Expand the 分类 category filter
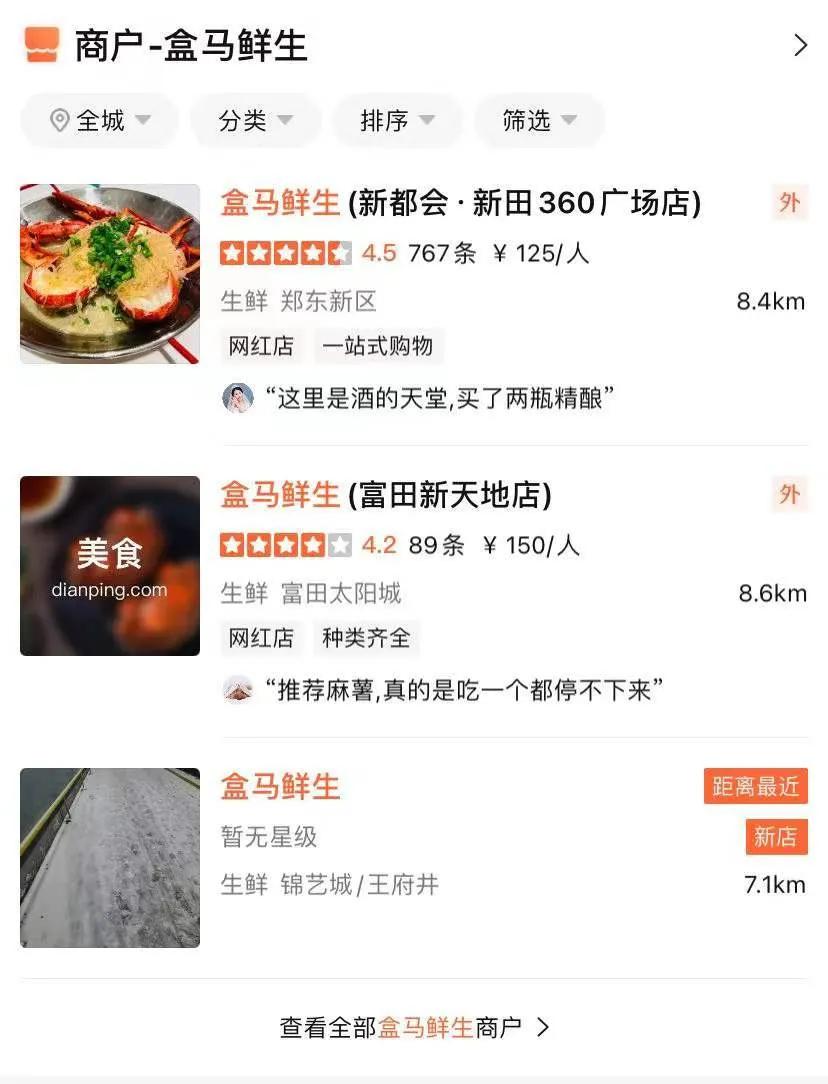Image resolution: width=828 pixels, height=1084 pixels. pos(255,120)
